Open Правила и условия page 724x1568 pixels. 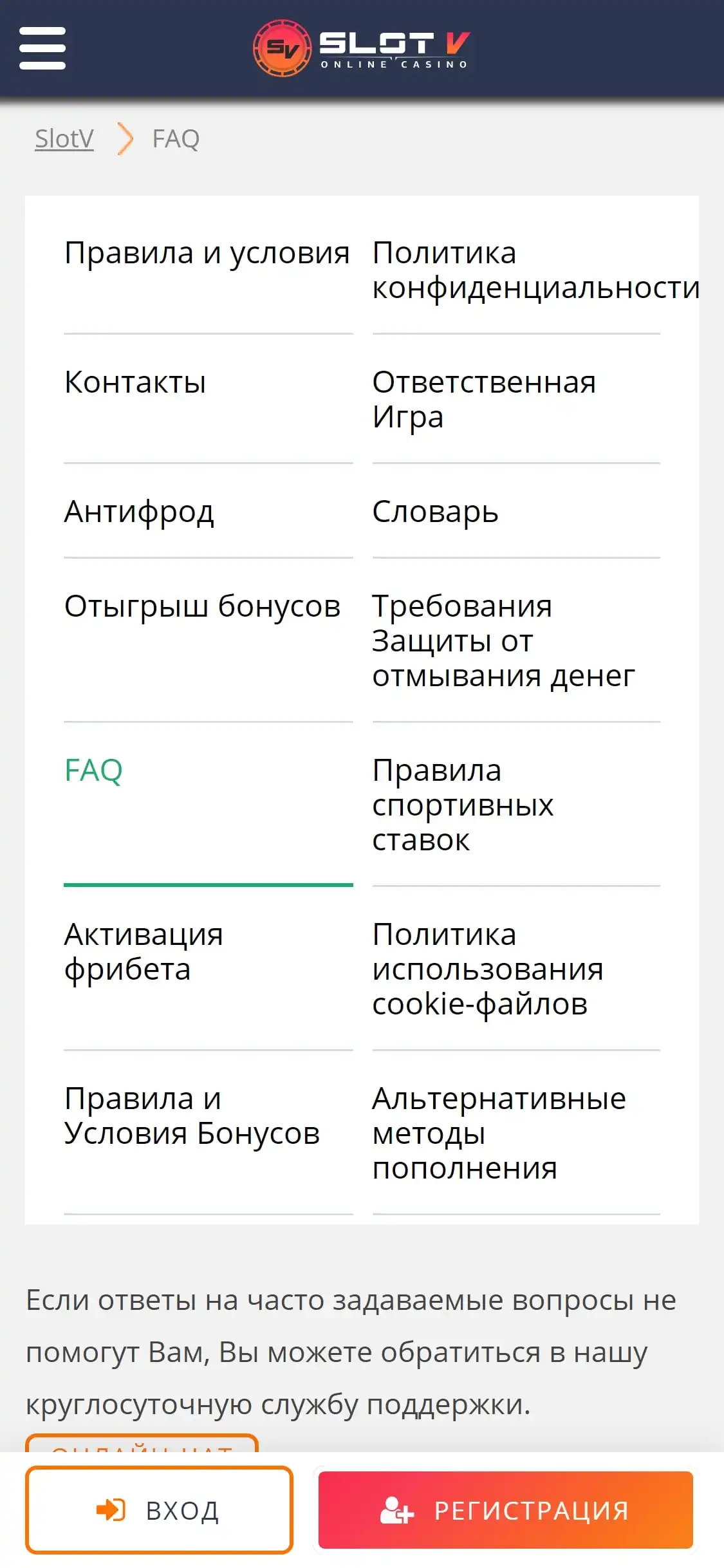[207, 253]
